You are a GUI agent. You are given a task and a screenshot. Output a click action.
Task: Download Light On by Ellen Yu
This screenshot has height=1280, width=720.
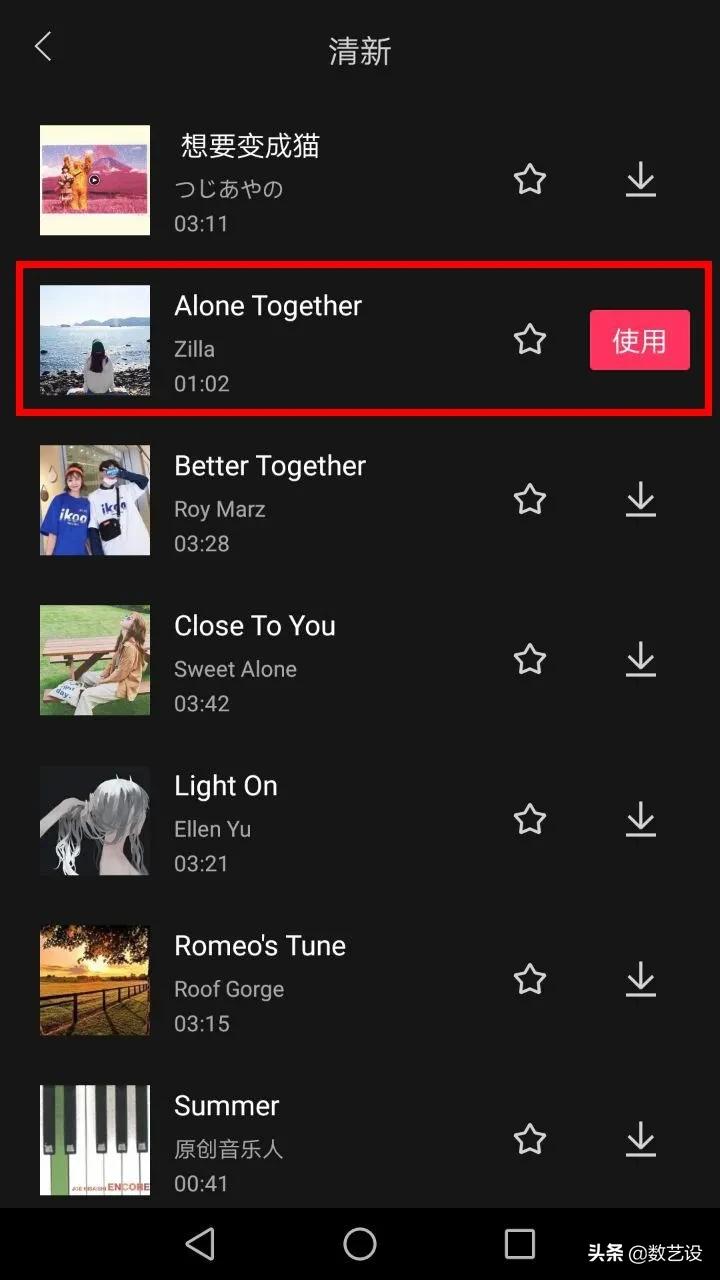point(640,819)
